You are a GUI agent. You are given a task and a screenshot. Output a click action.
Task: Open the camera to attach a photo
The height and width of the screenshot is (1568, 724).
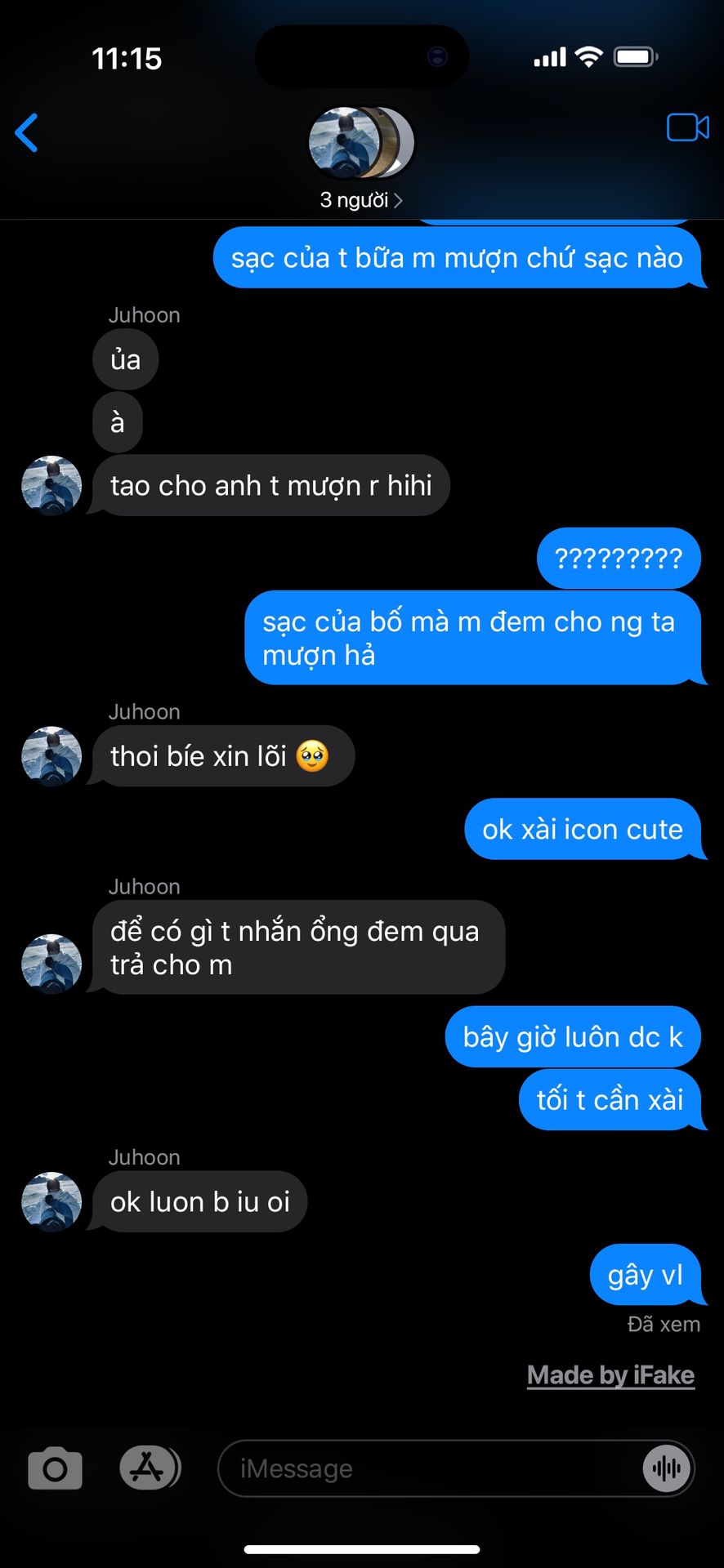[x=55, y=1468]
